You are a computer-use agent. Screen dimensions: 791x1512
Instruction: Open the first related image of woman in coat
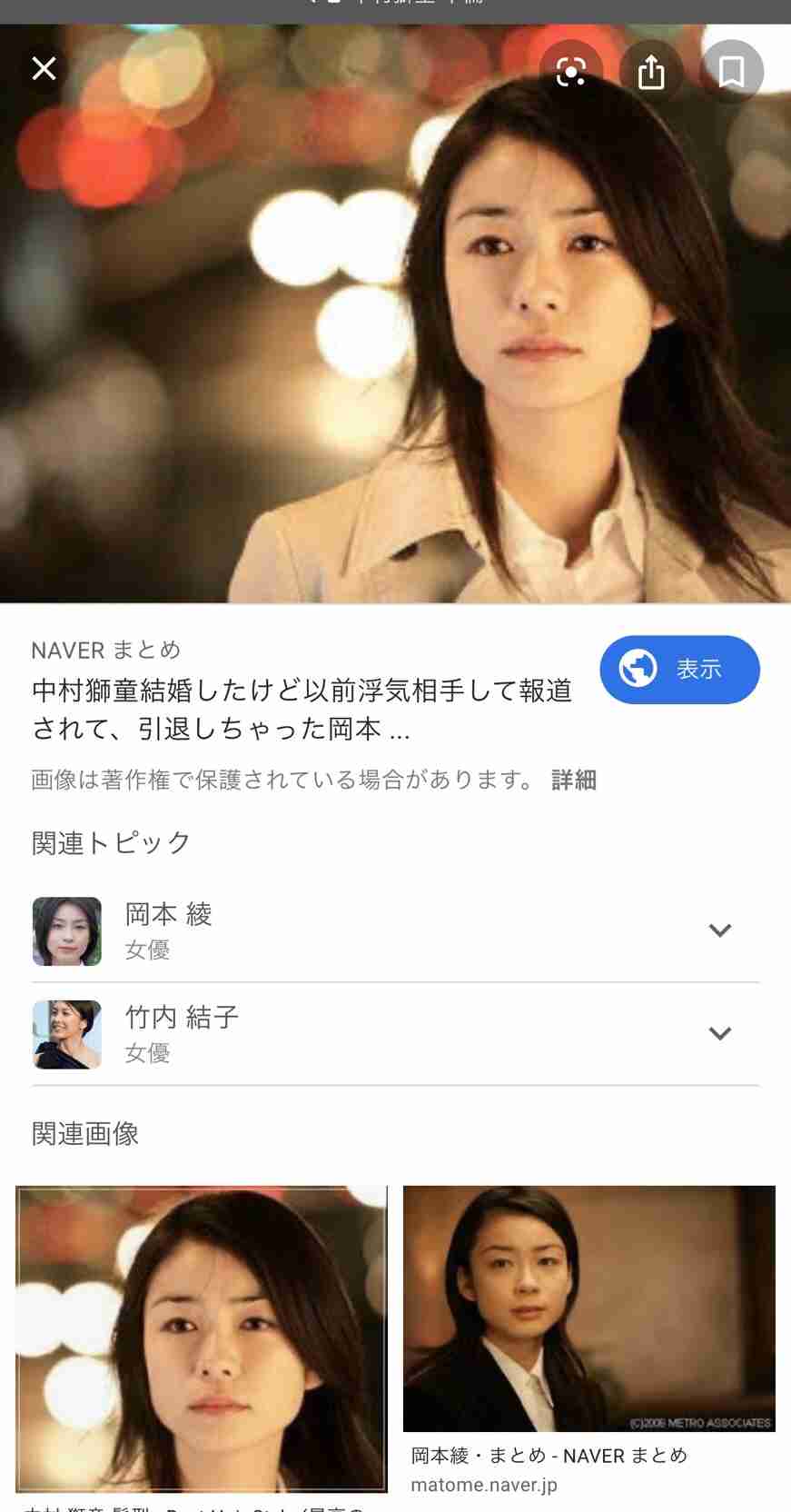pos(202,1338)
